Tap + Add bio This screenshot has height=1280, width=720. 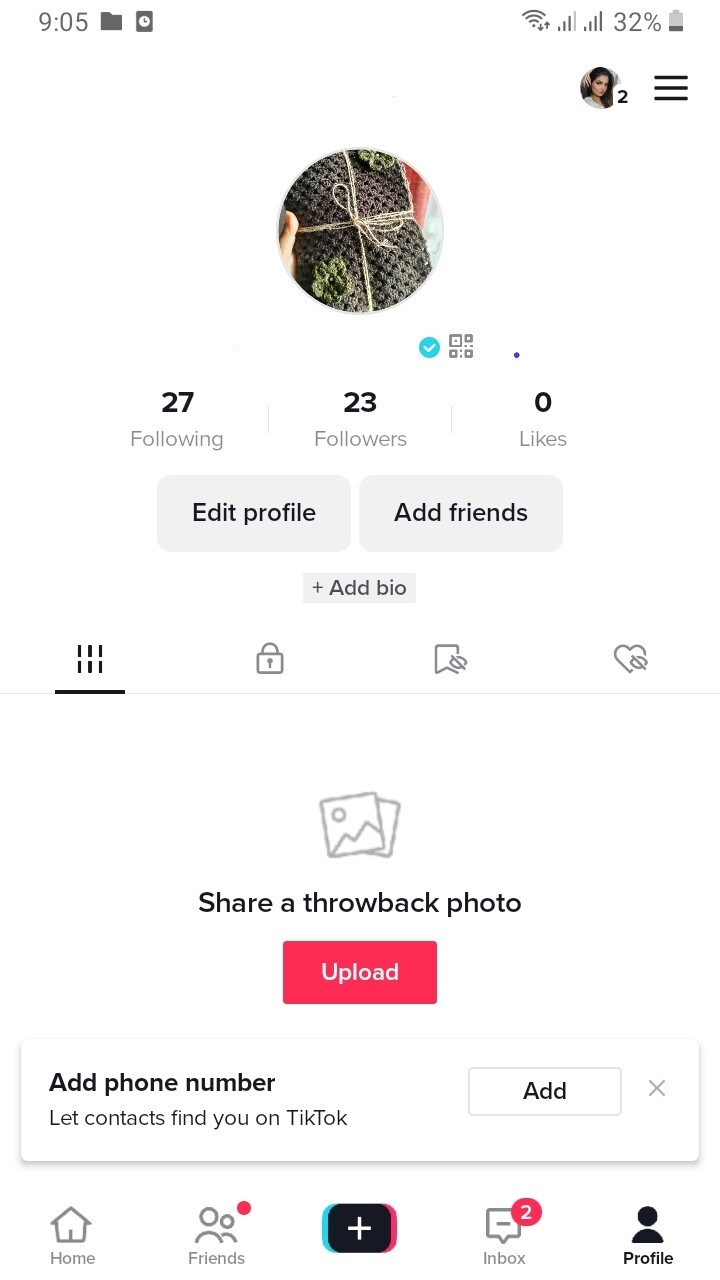point(359,588)
